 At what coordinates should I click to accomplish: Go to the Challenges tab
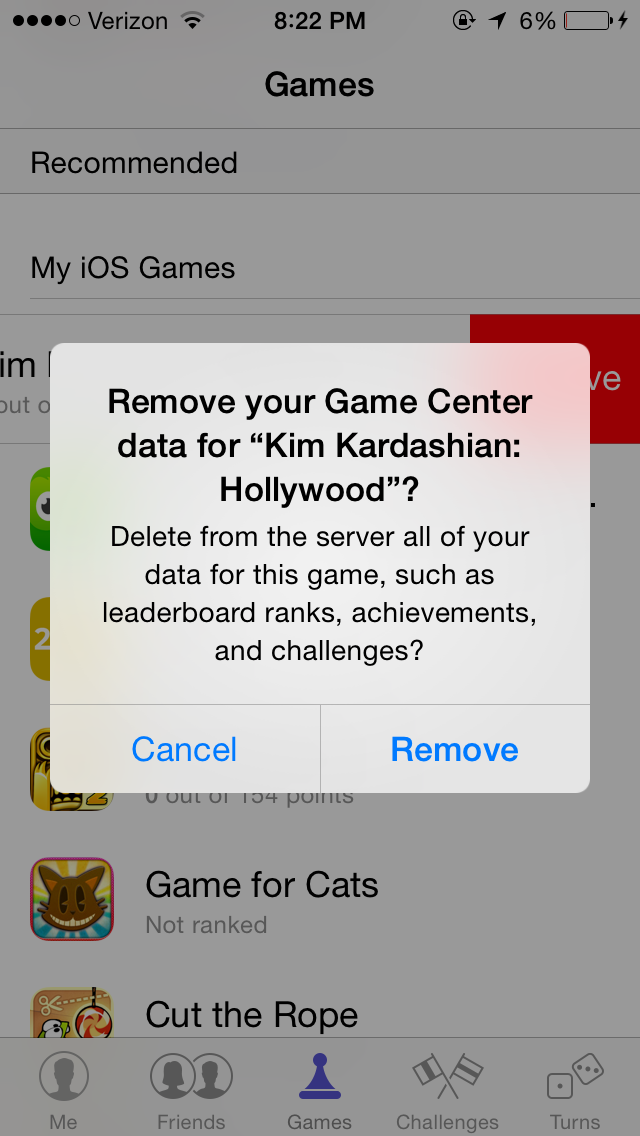point(447,1090)
